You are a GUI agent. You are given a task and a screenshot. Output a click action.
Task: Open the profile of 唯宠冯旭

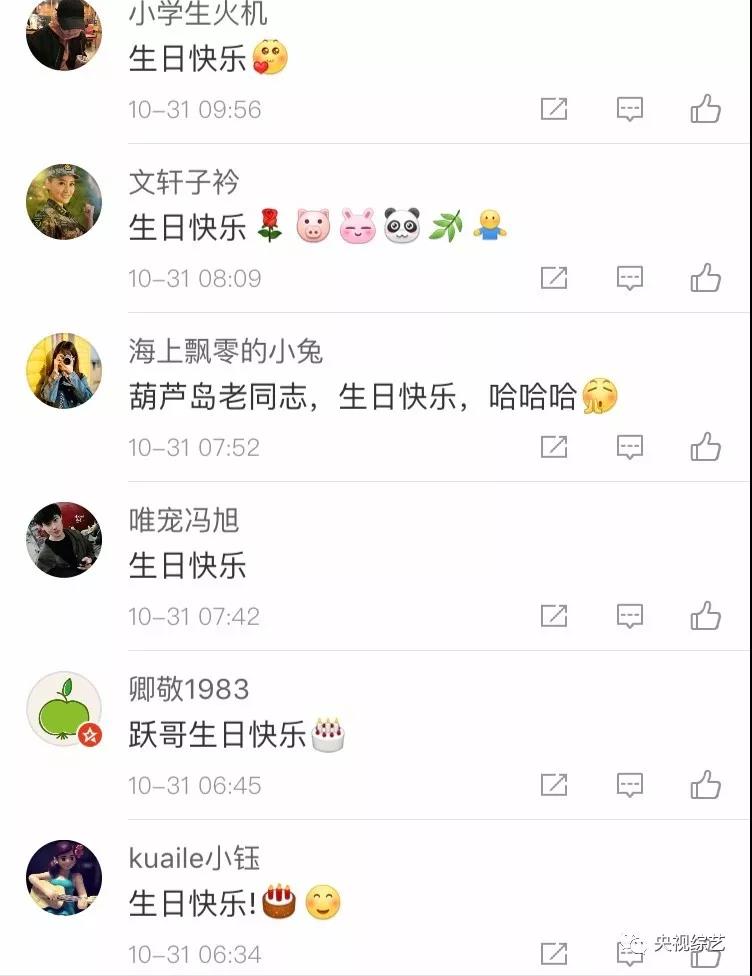(64, 540)
